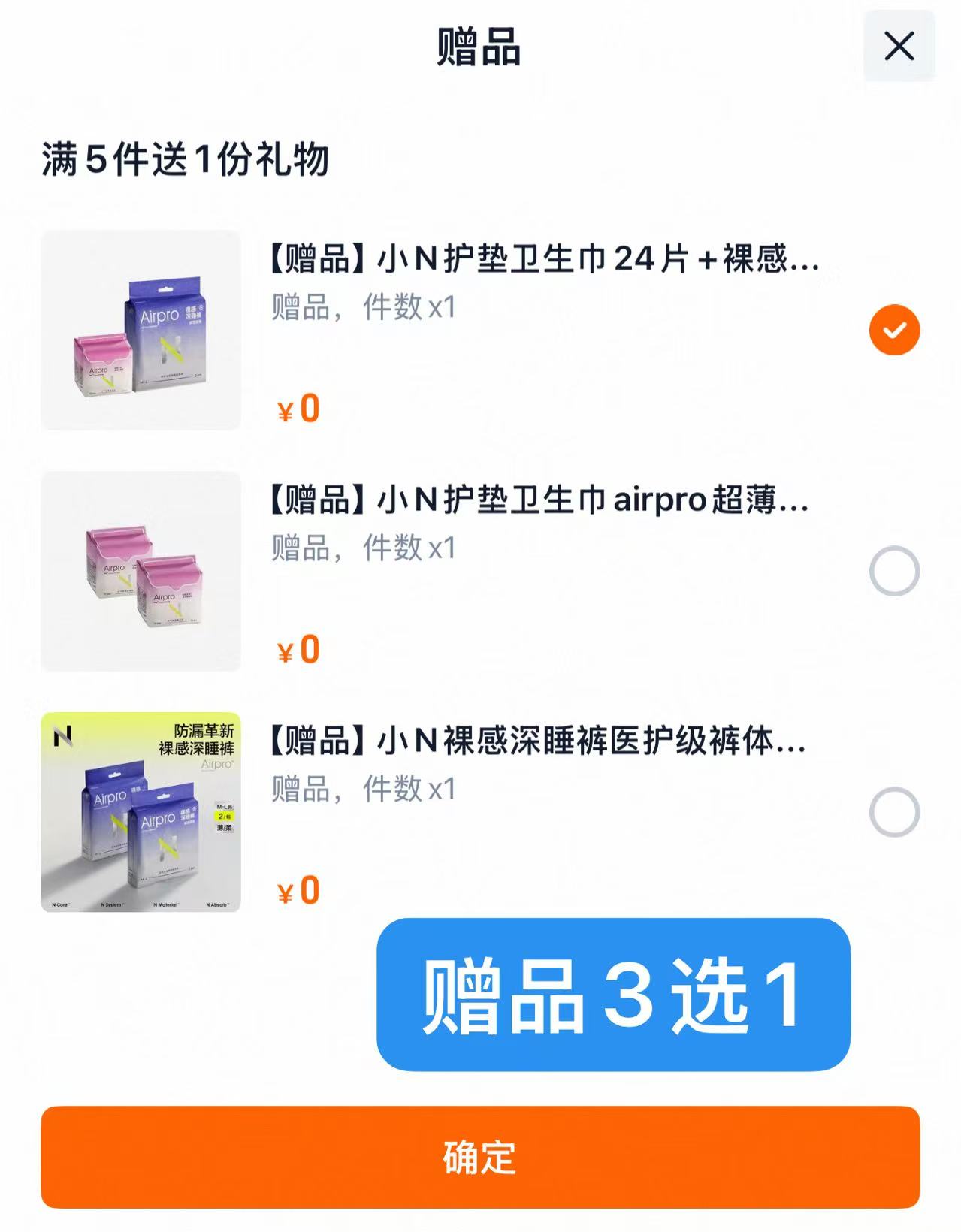Click the empty circle beside the third gift
Screen dimensions: 961x1232
click(894, 810)
